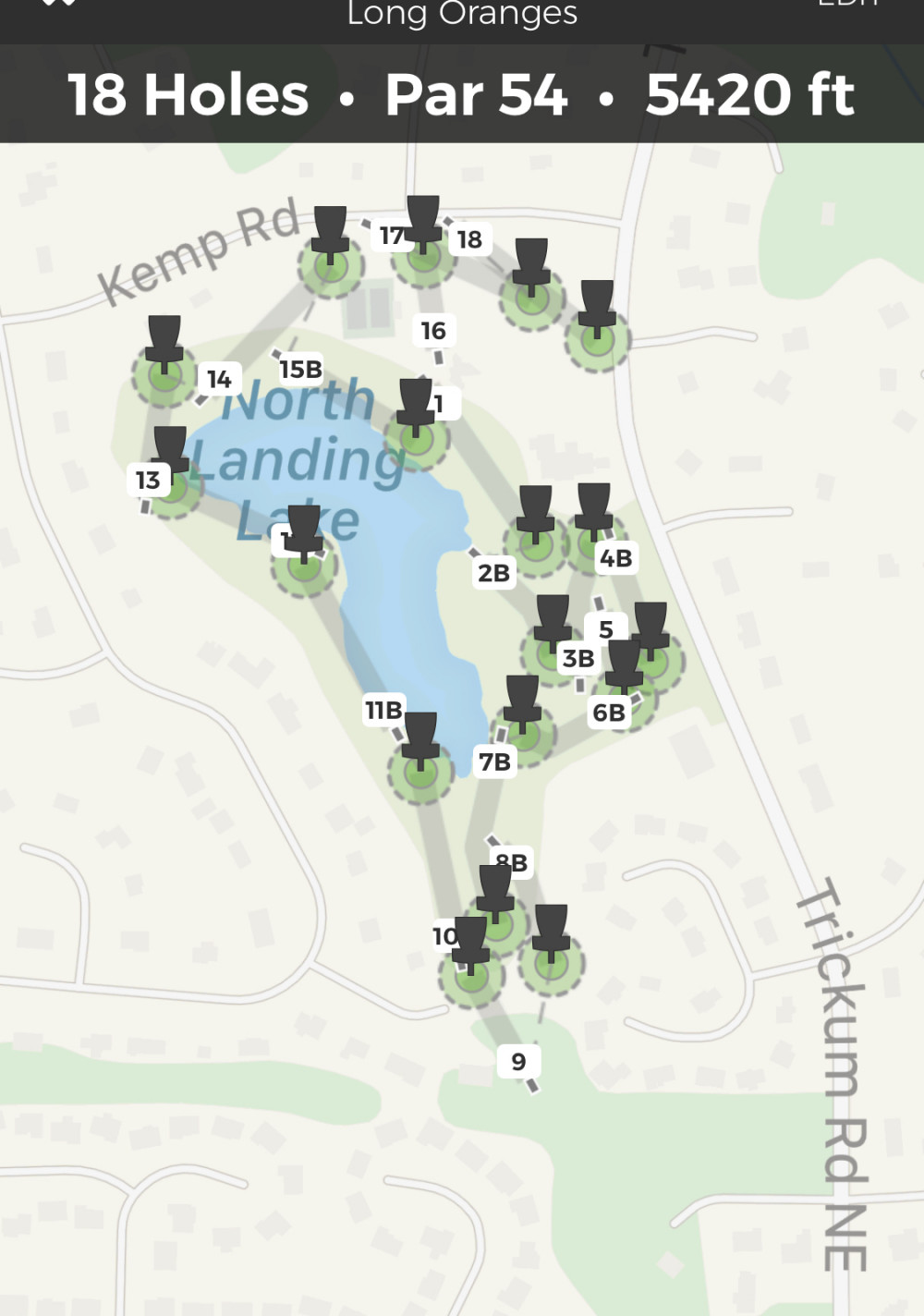The image size is (924, 1316).
Task: Tap the 7B hole marker
Action: pyautogui.click(x=494, y=762)
